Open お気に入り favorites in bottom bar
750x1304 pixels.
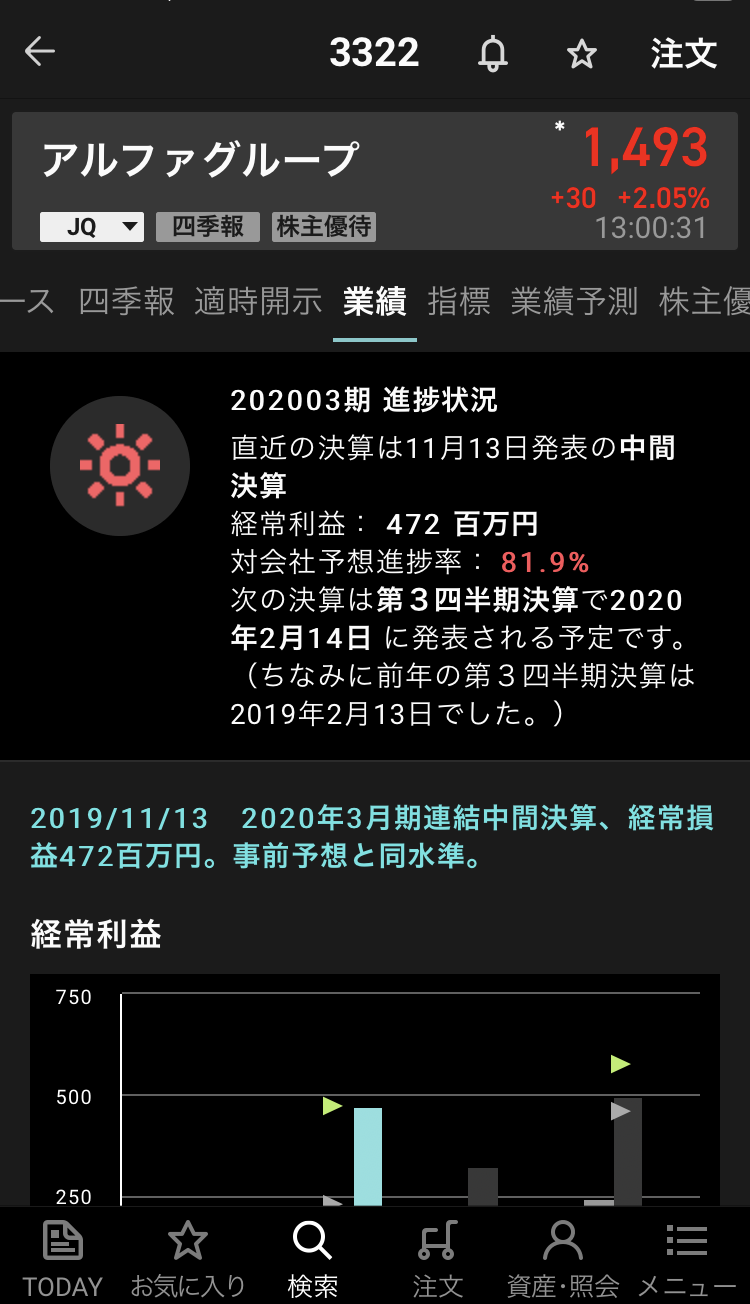pos(187,1258)
